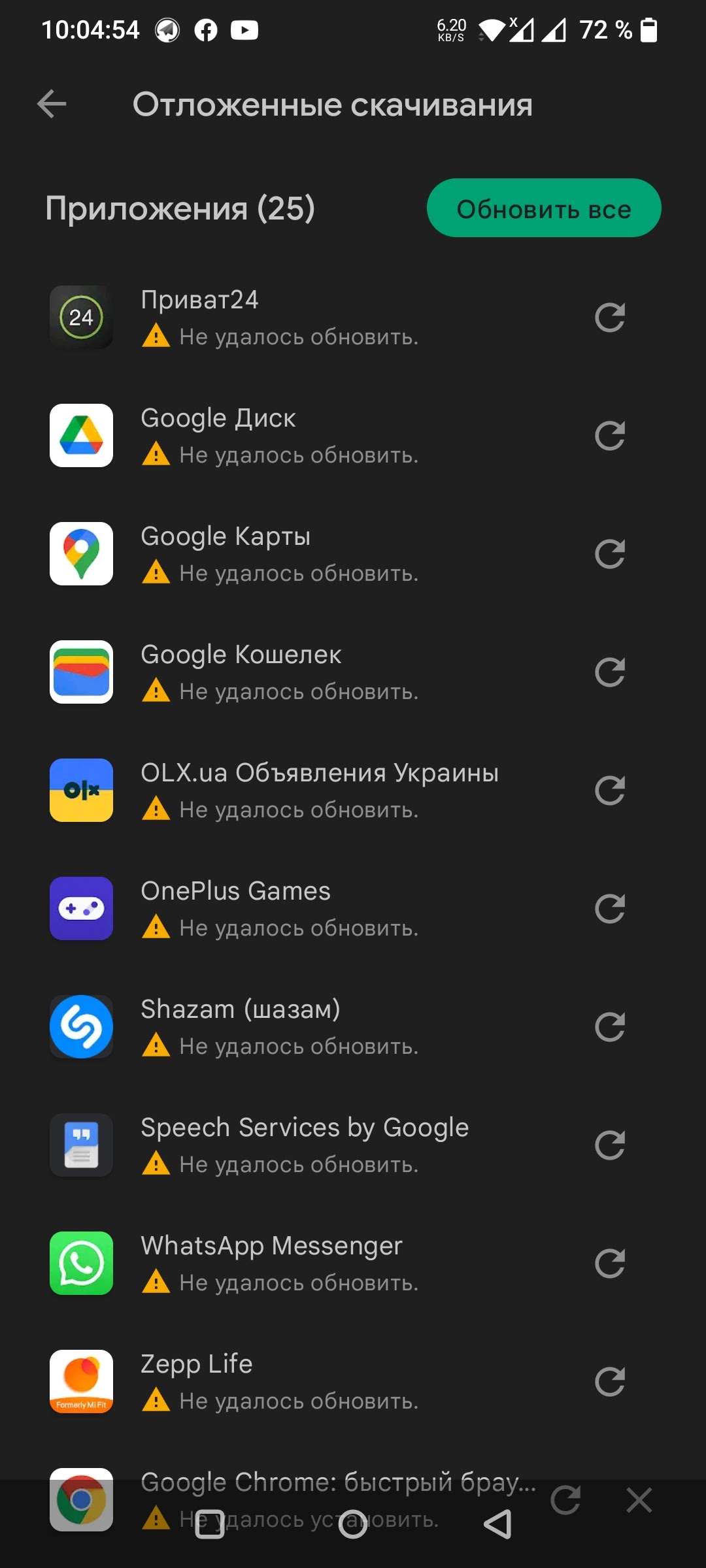Retry updating Zepp Life
The width and height of the screenshot is (706, 1568).
coord(609,1382)
